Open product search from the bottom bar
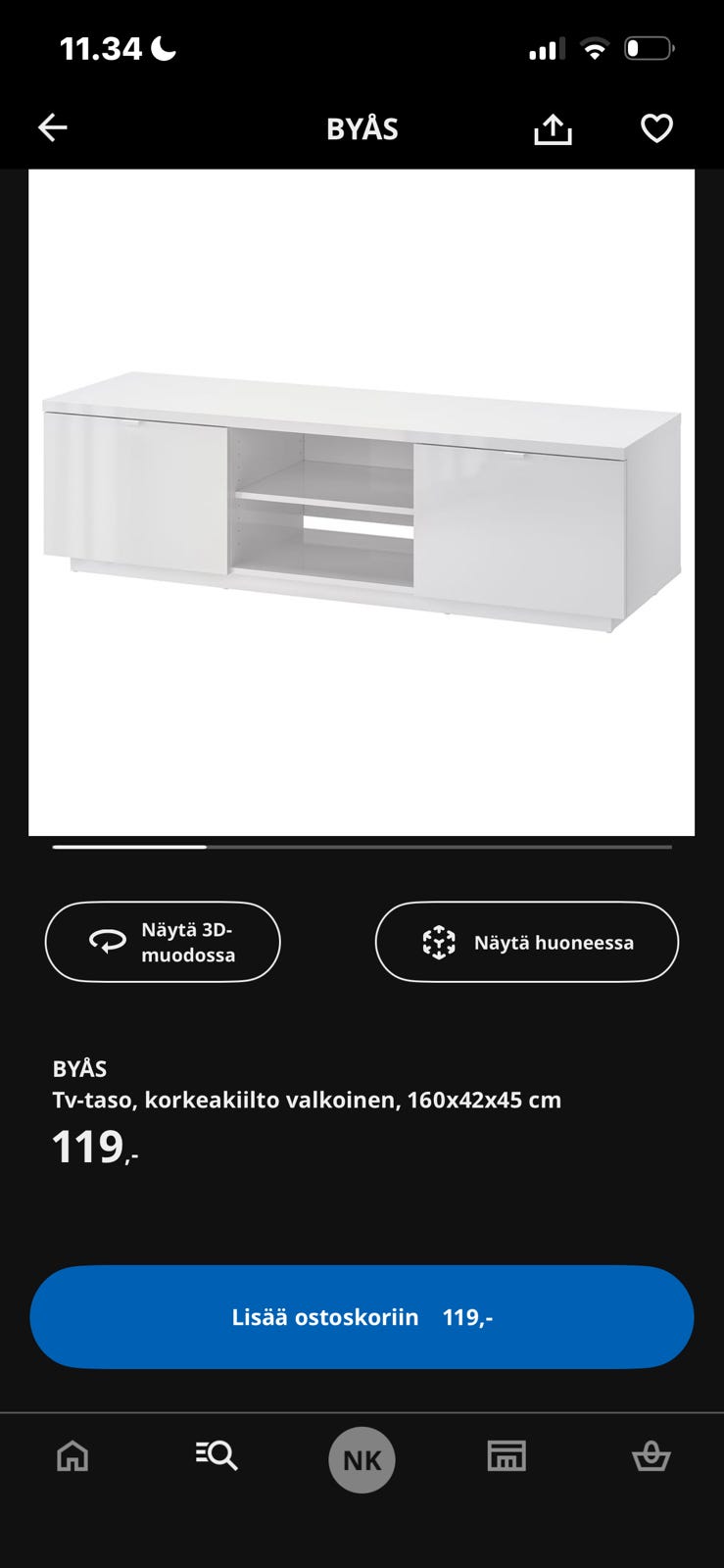724x1568 pixels. tap(217, 1458)
